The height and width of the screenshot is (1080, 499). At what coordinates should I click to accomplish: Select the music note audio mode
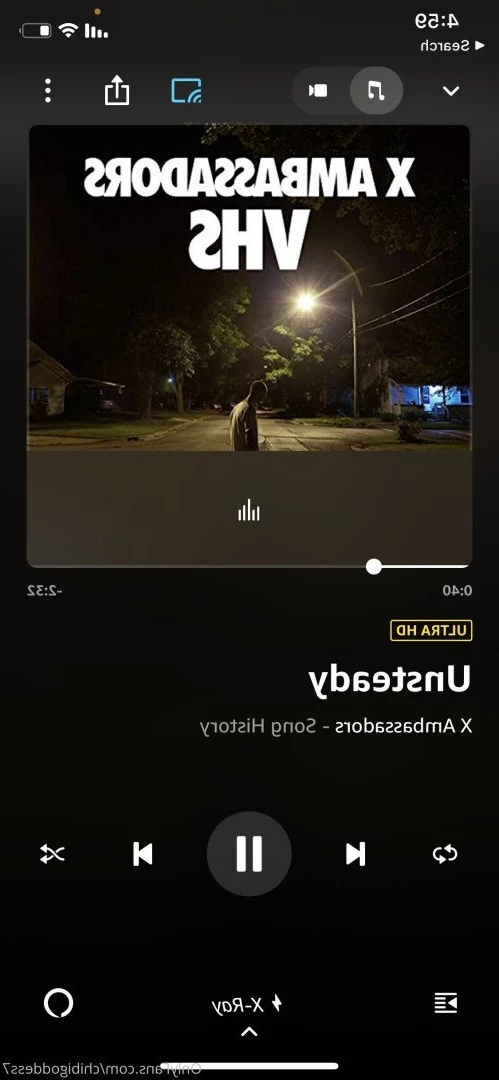coord(376,91)
